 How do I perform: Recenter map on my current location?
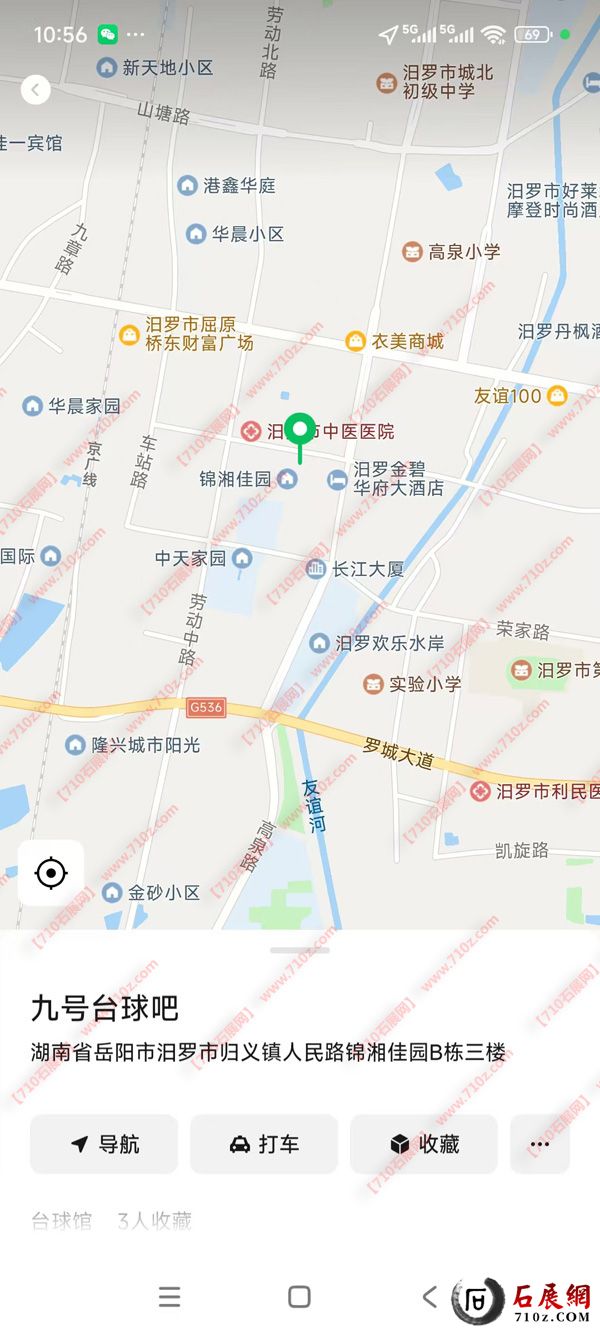[x=51, y=873]
